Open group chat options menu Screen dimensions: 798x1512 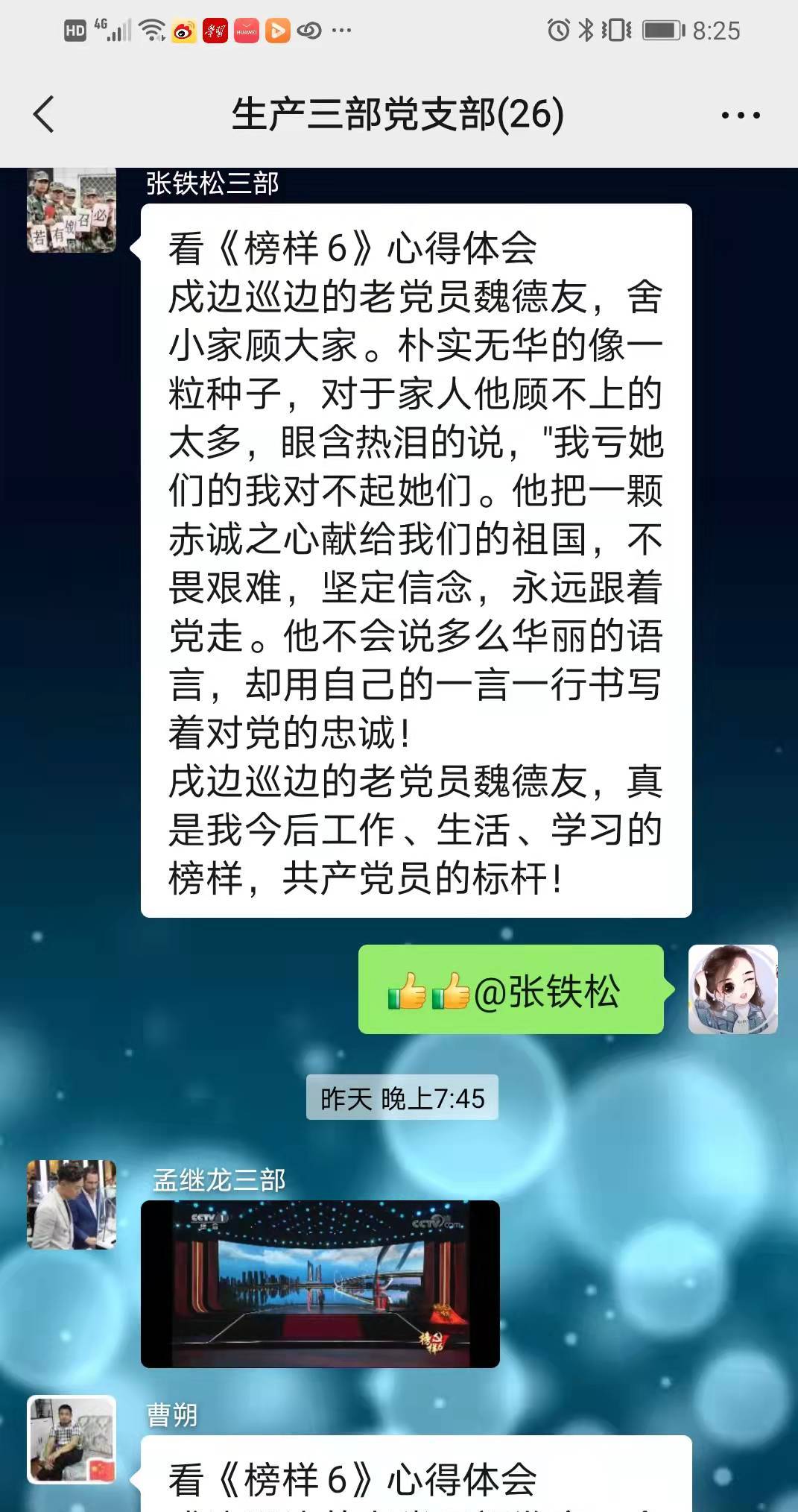[x=741, y=116]
